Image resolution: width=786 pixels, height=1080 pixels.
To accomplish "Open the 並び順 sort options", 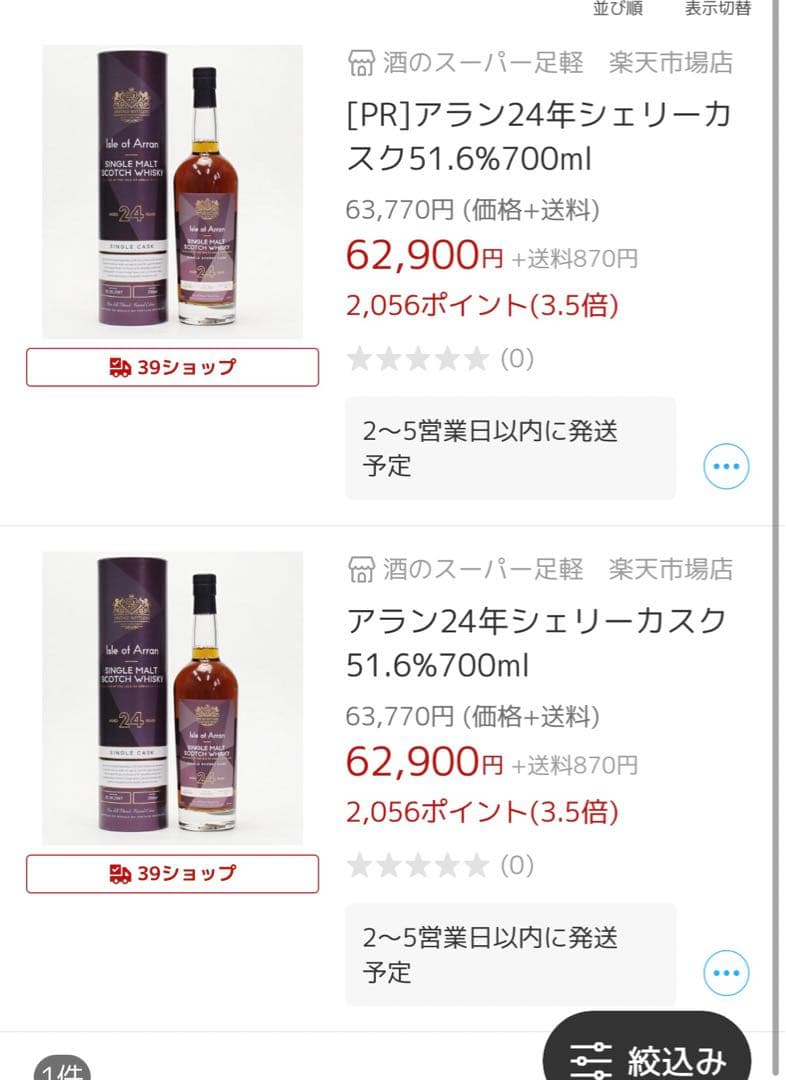I will click(617, 8).
